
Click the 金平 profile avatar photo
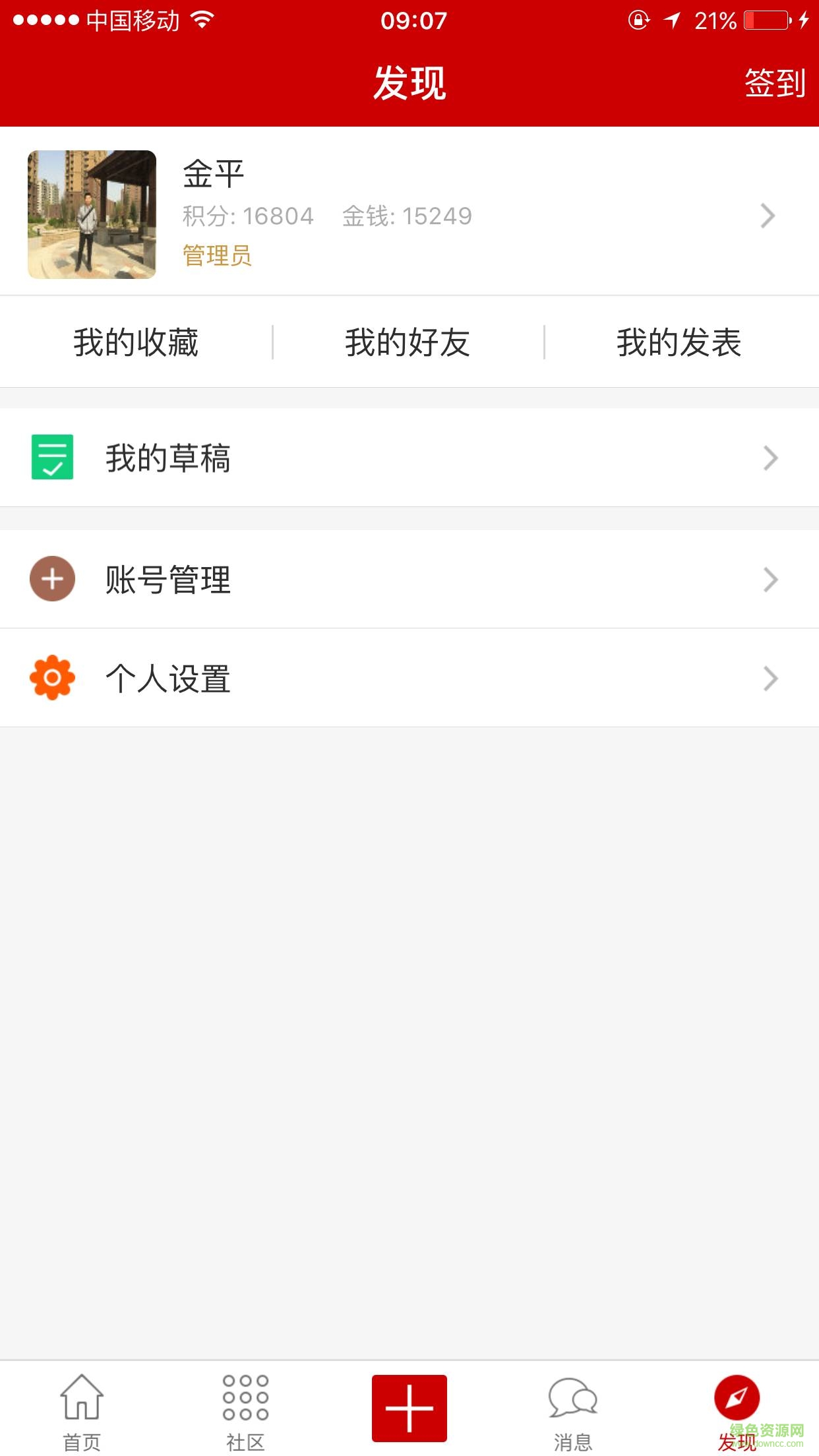click(x=92, y=216)
